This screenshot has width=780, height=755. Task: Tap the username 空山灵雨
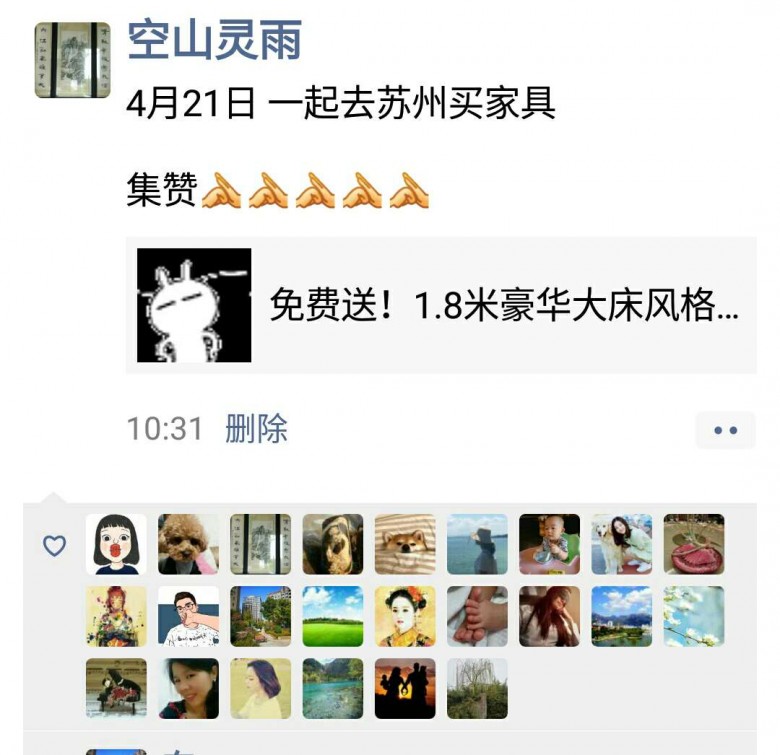(x=214, y=42)
